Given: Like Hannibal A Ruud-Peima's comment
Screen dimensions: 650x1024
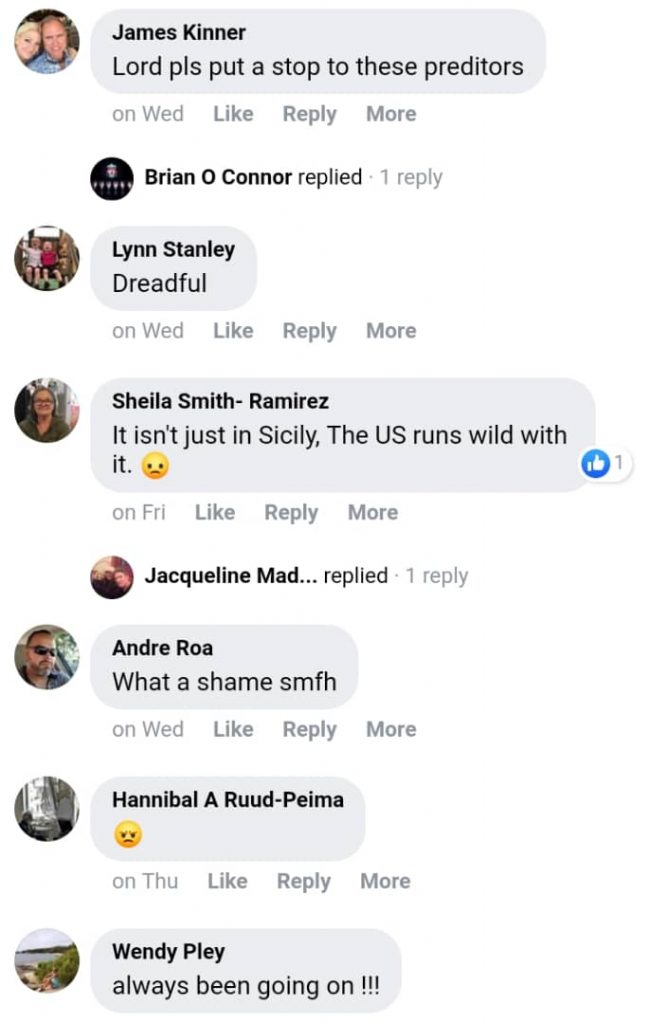Looking at the screenshot, I should click(x=227, y=881).
